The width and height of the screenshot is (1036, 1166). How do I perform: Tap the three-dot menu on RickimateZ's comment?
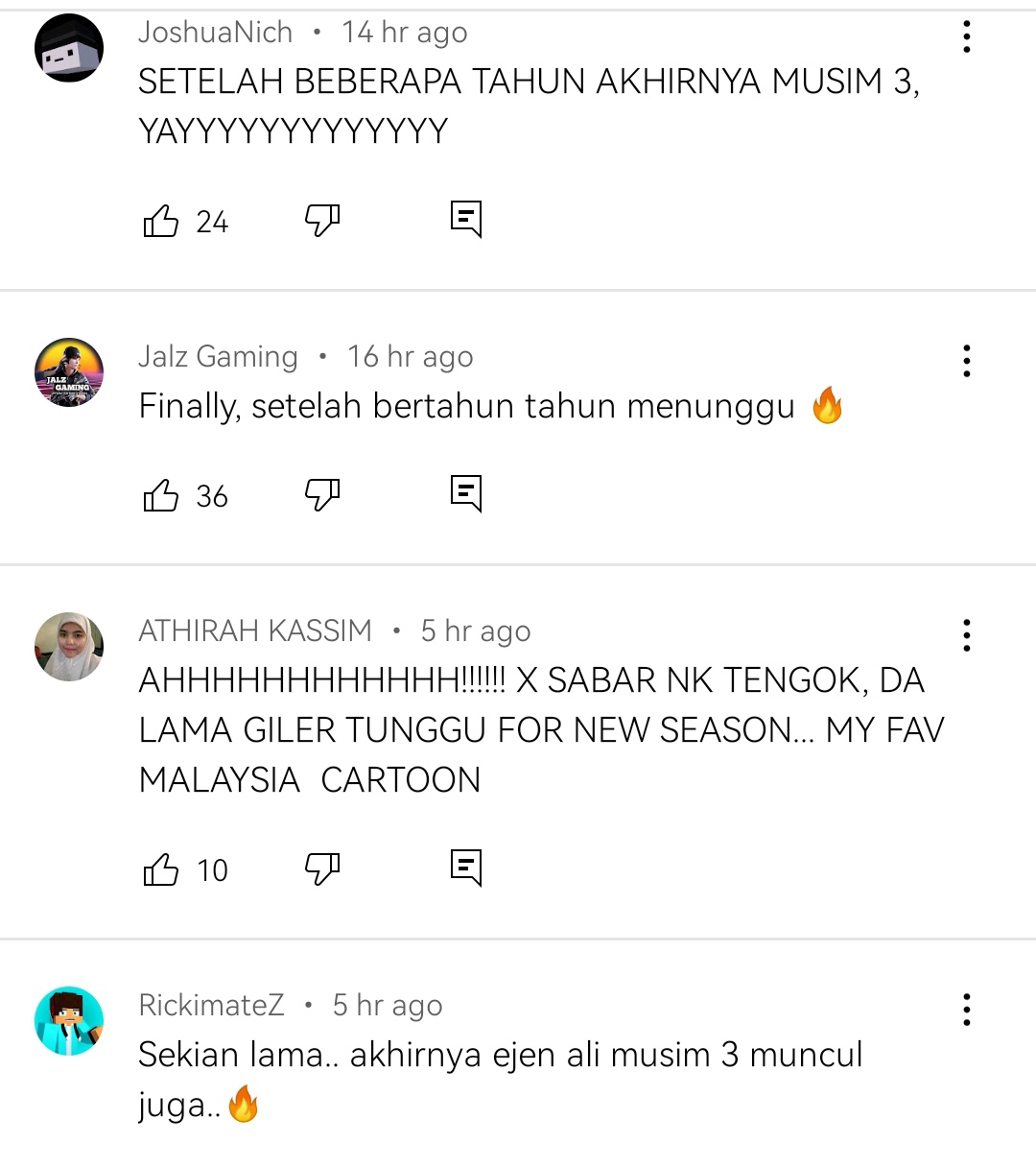click(966, 1010)
